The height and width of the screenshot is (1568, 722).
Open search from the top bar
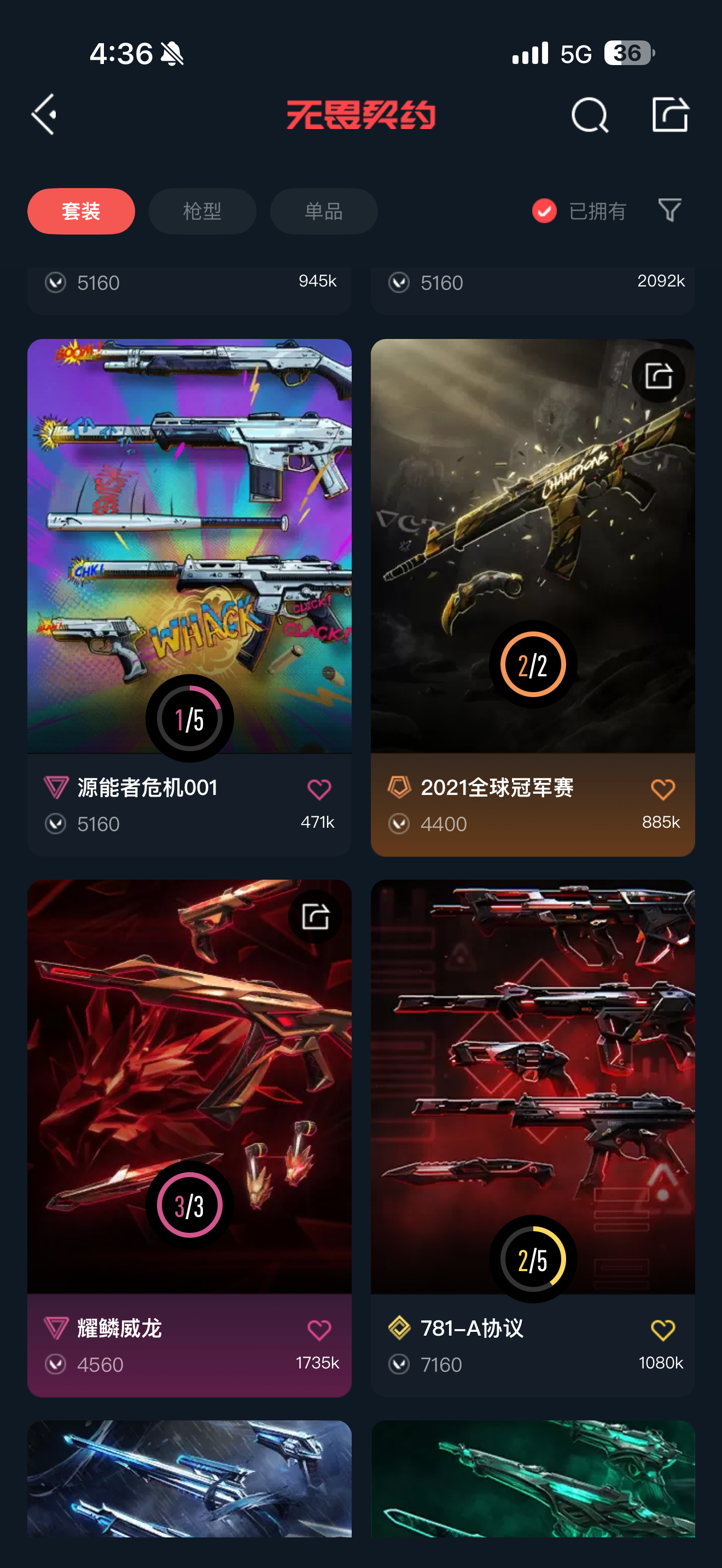[589, 114]
